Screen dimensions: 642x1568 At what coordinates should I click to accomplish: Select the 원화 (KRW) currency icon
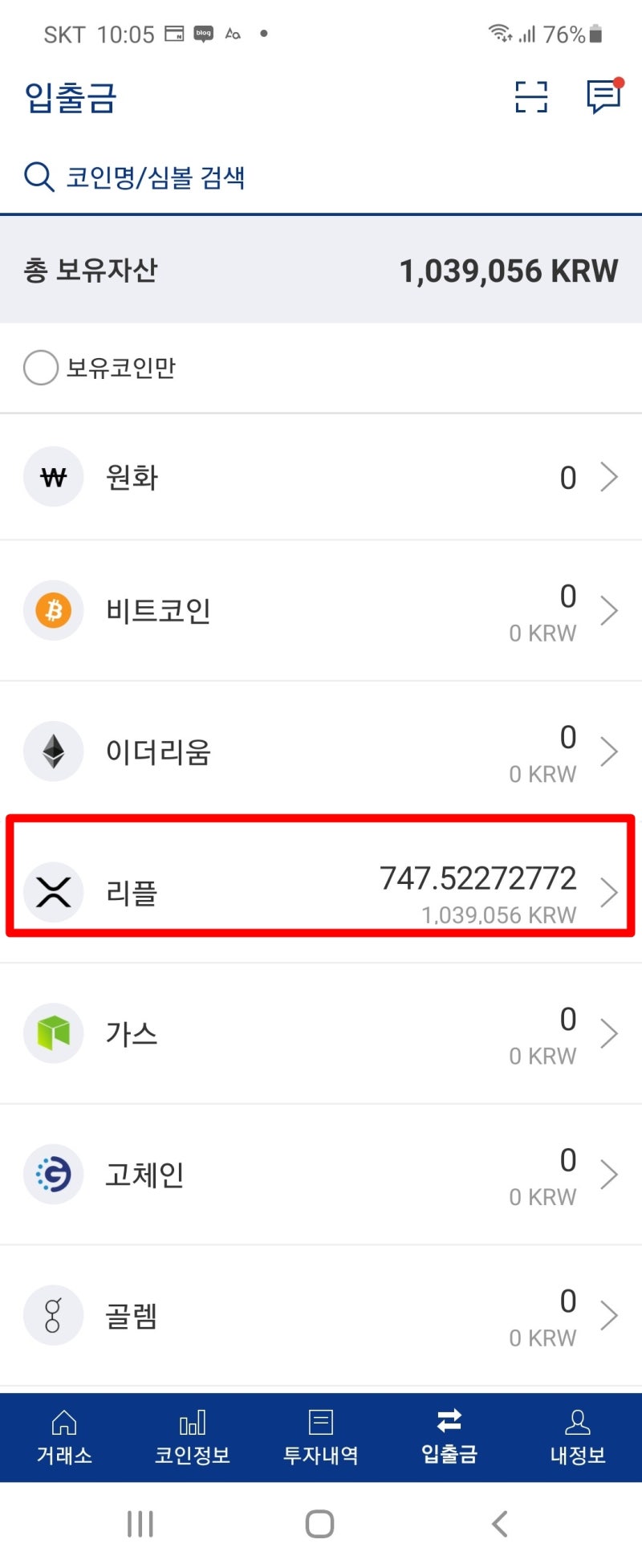pos(53,476)
